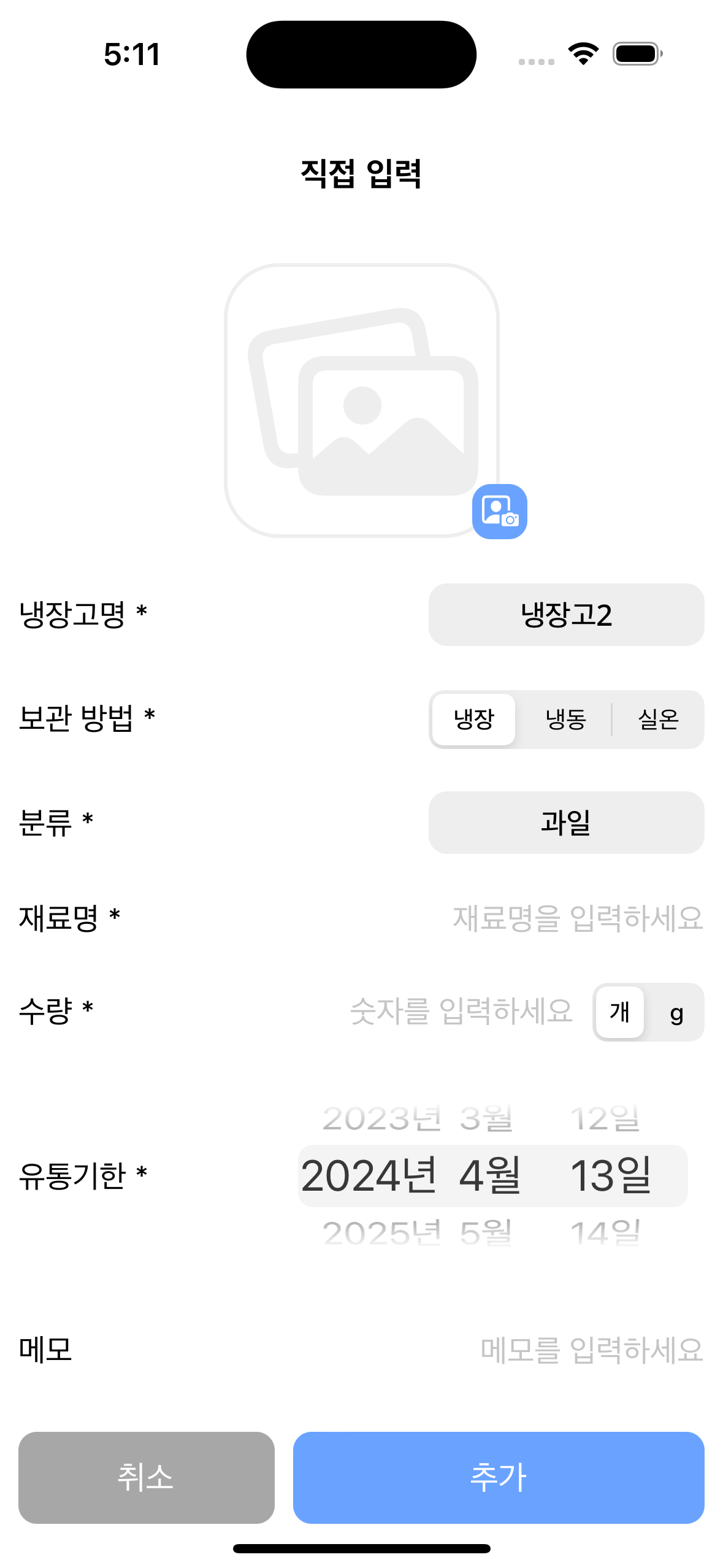The image size is (723, 1568).
Task: Add the ingredient with 추가 button
Action: (498, 1477)
